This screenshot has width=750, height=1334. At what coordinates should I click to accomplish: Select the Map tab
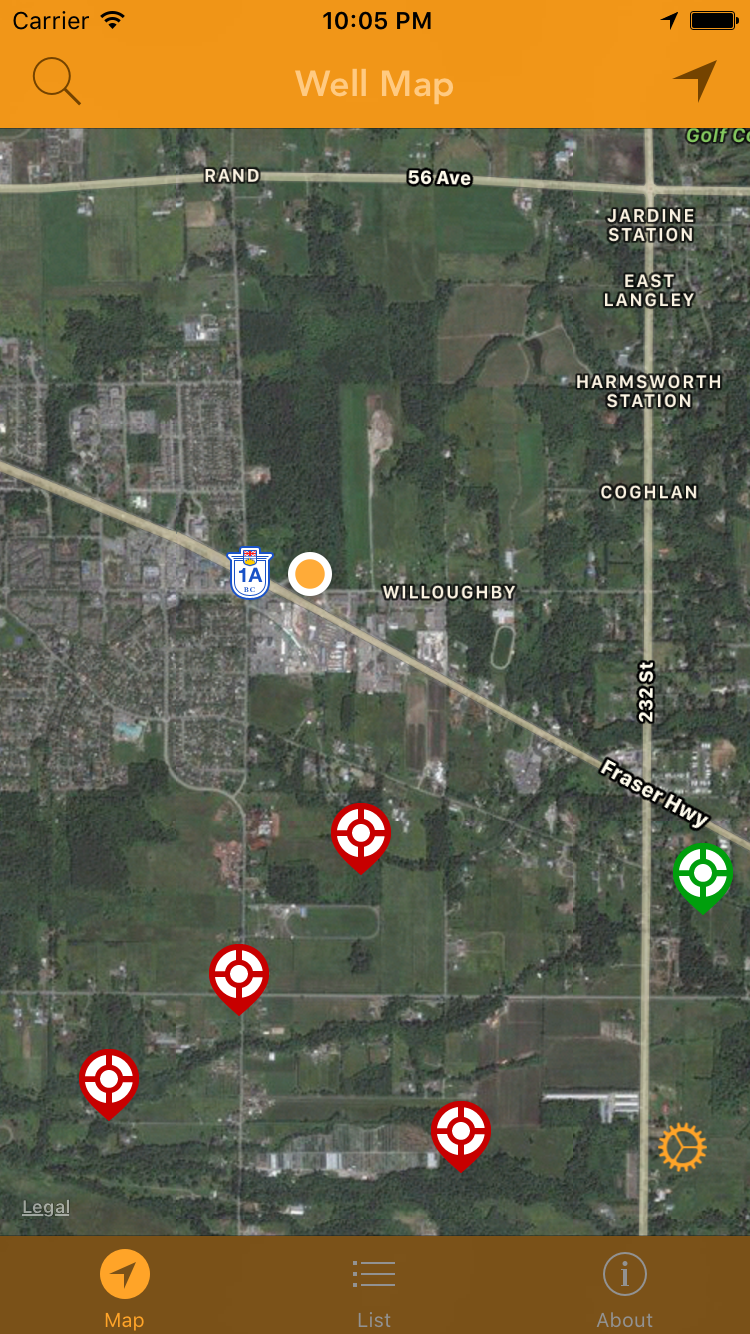[x=125, y=1290]
